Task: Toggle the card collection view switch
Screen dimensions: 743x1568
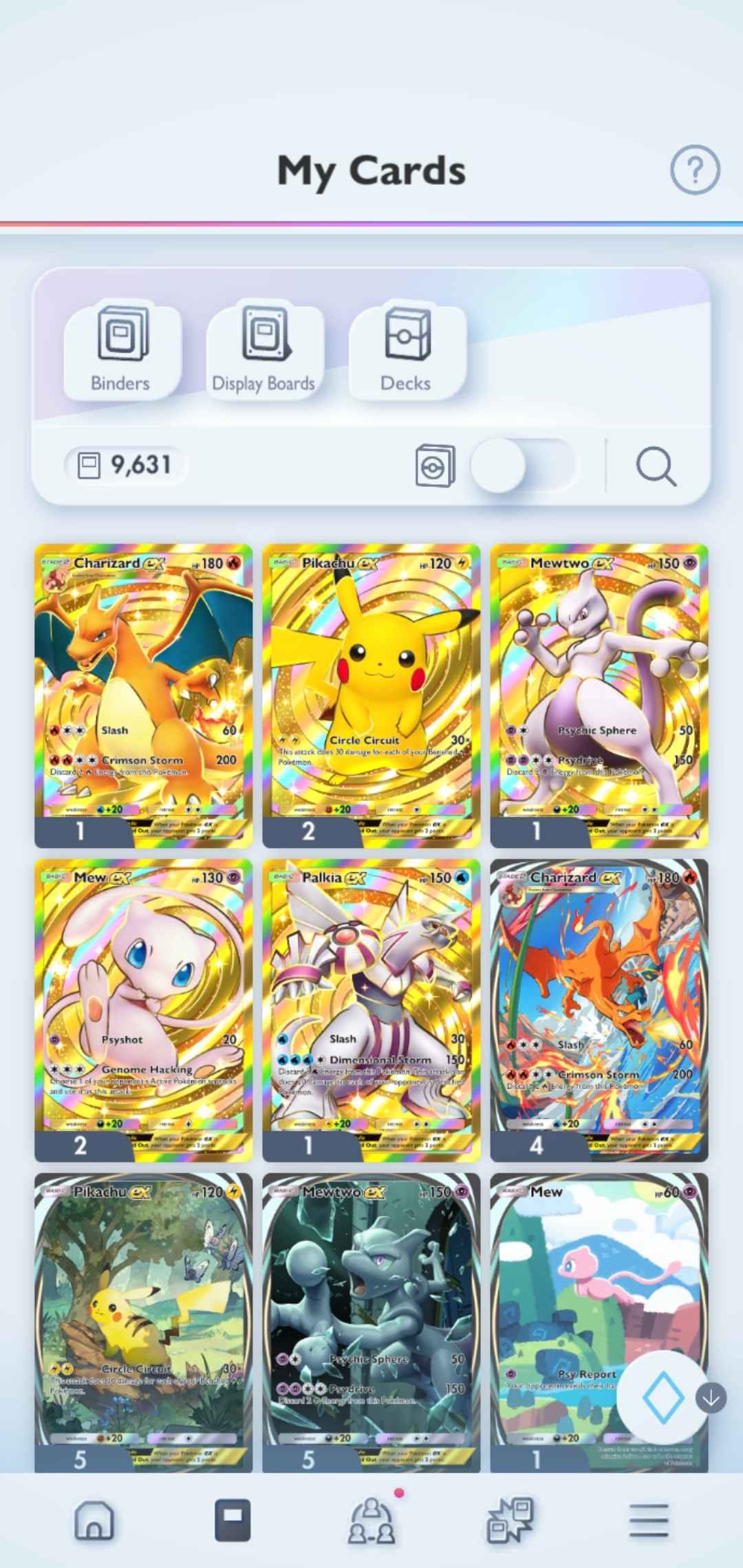Action: pyautogui.click(x=521, y=466)
